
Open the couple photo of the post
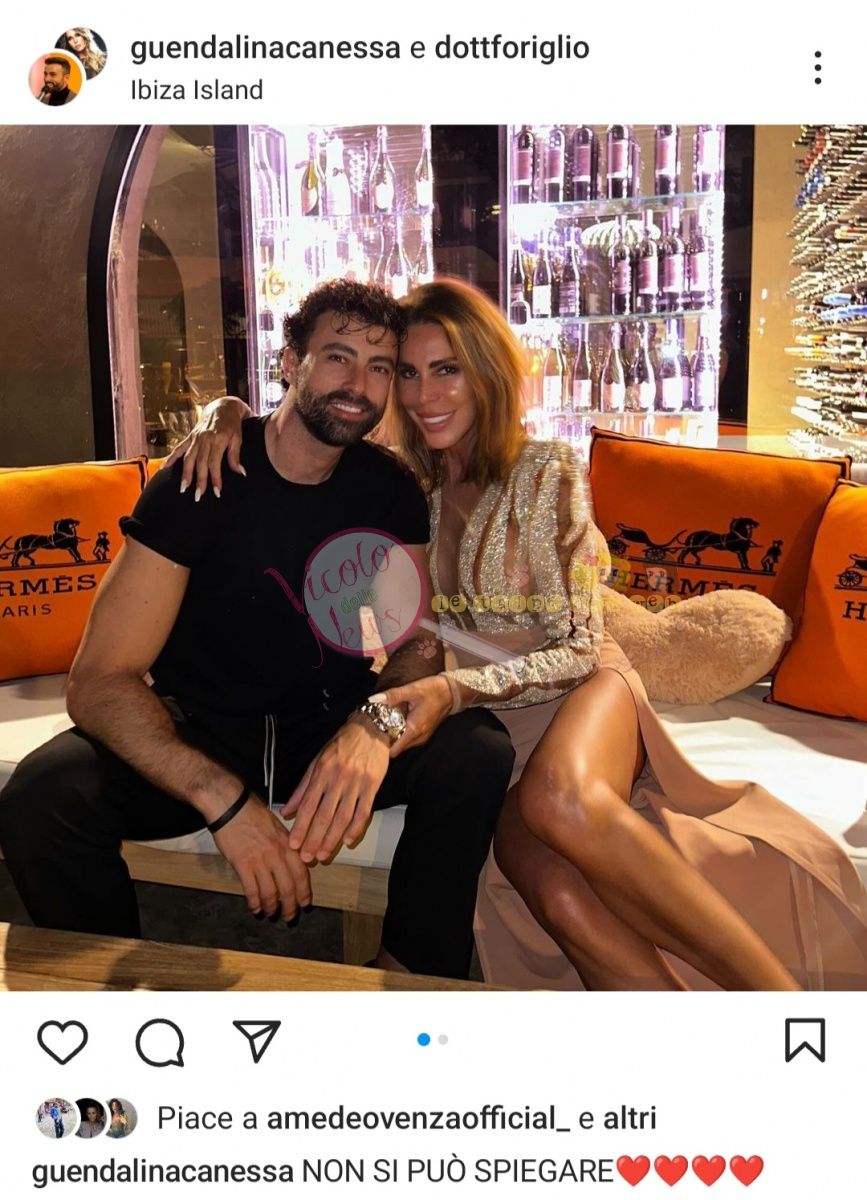(x=433, y=557)
